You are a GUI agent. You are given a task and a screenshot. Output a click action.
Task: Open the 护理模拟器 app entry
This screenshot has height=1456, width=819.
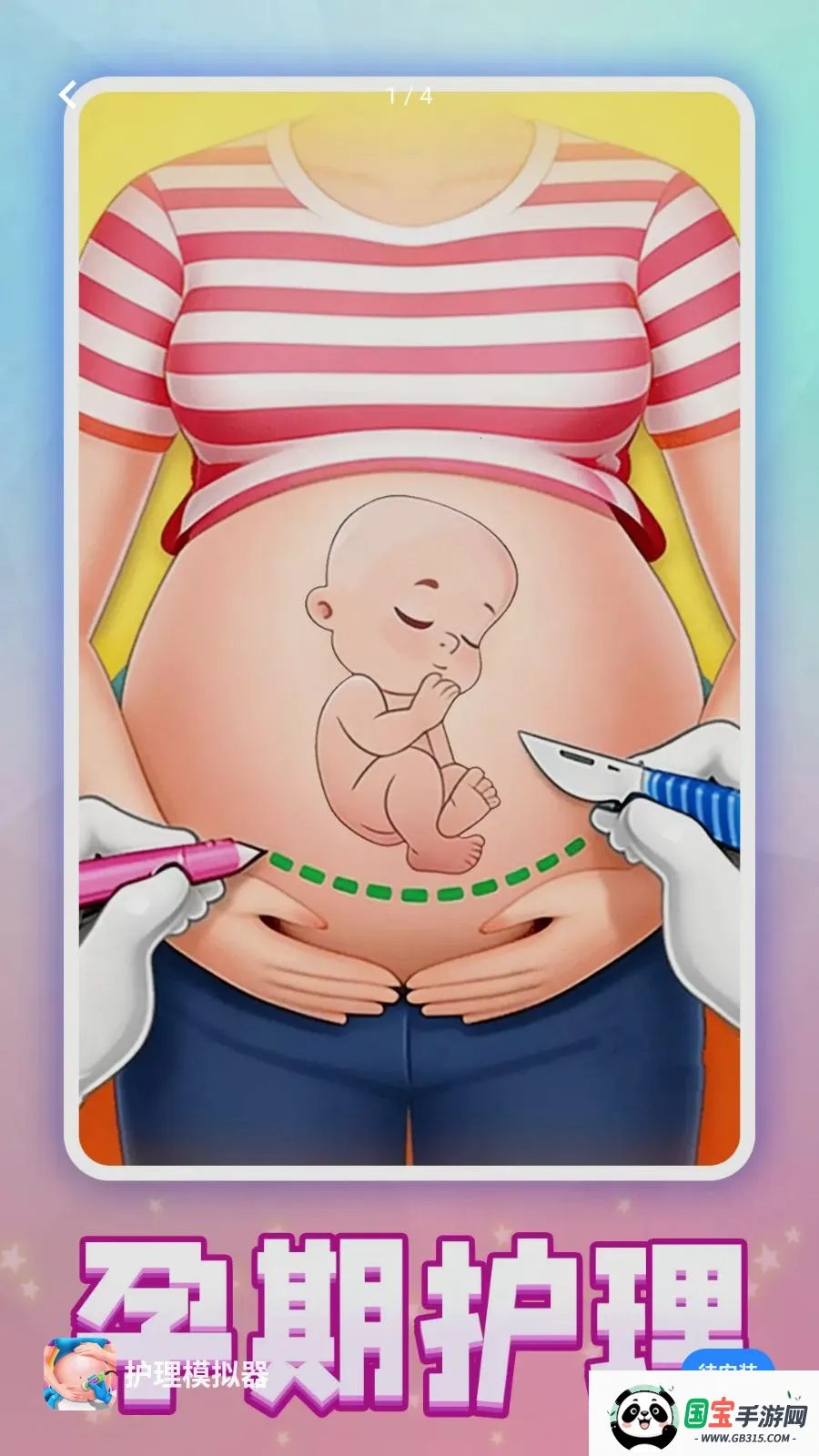click(x=197, y=1374)
